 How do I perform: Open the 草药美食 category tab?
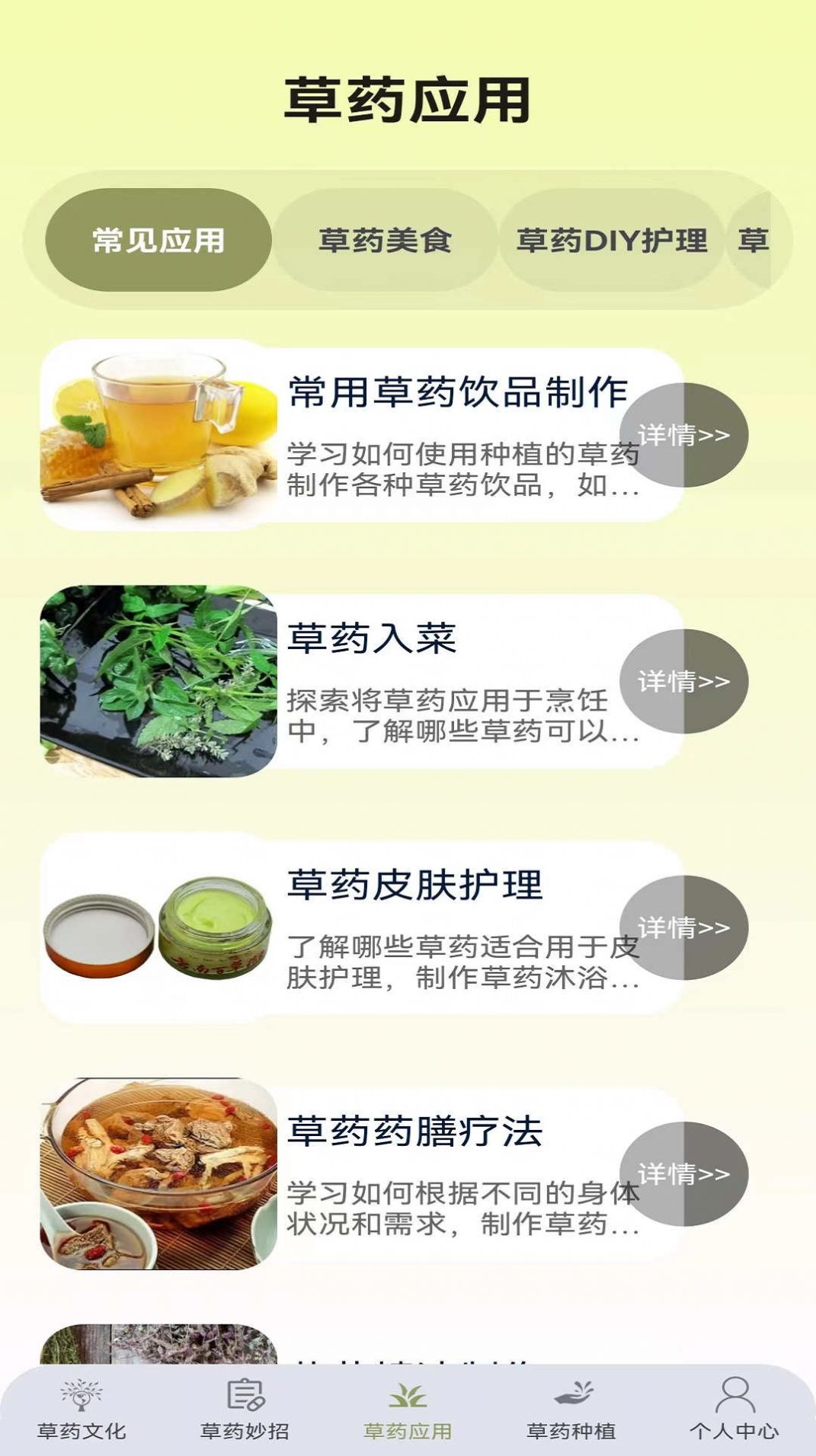pyautogui.click(x=386, y=238)
